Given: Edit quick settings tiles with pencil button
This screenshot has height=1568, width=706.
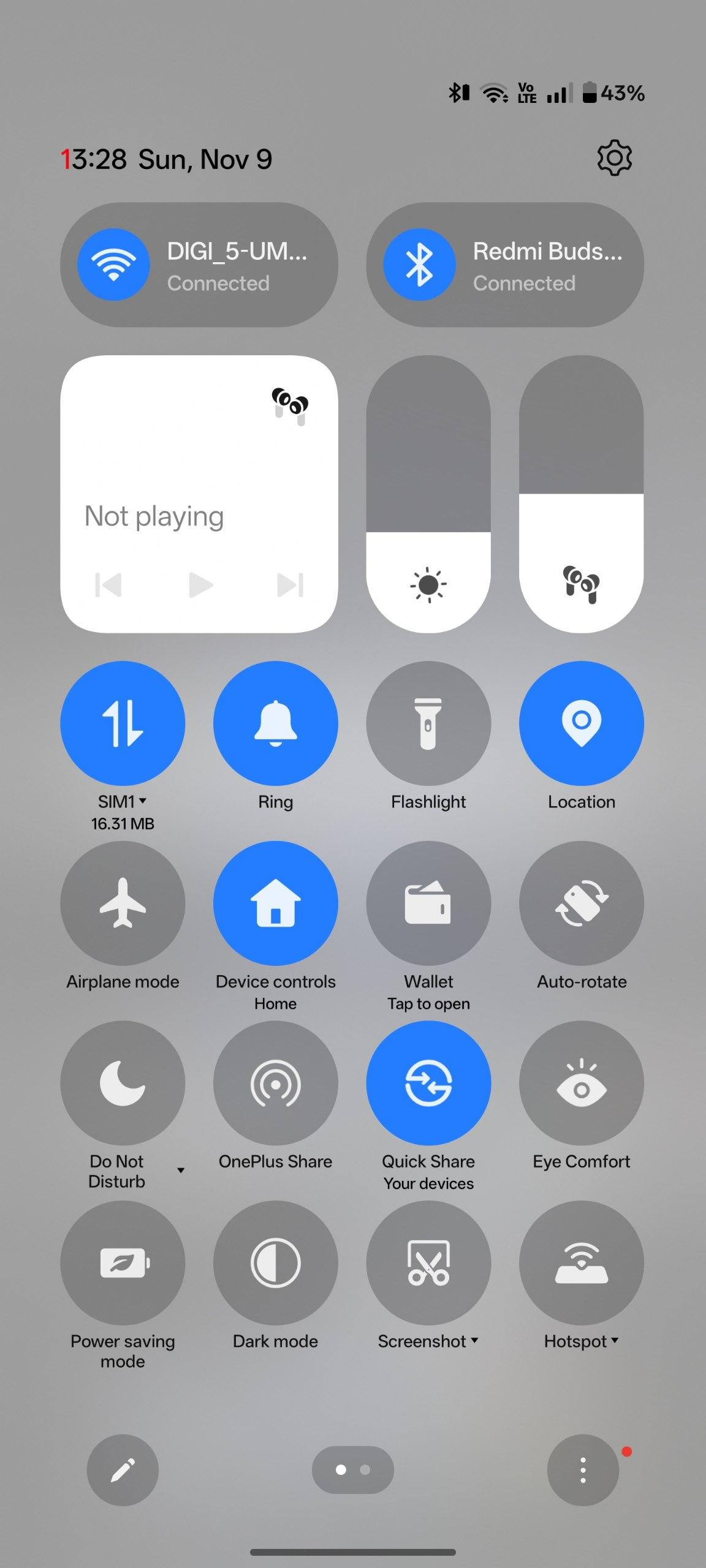Looking at the screenshot, I should click(123, 1470).
